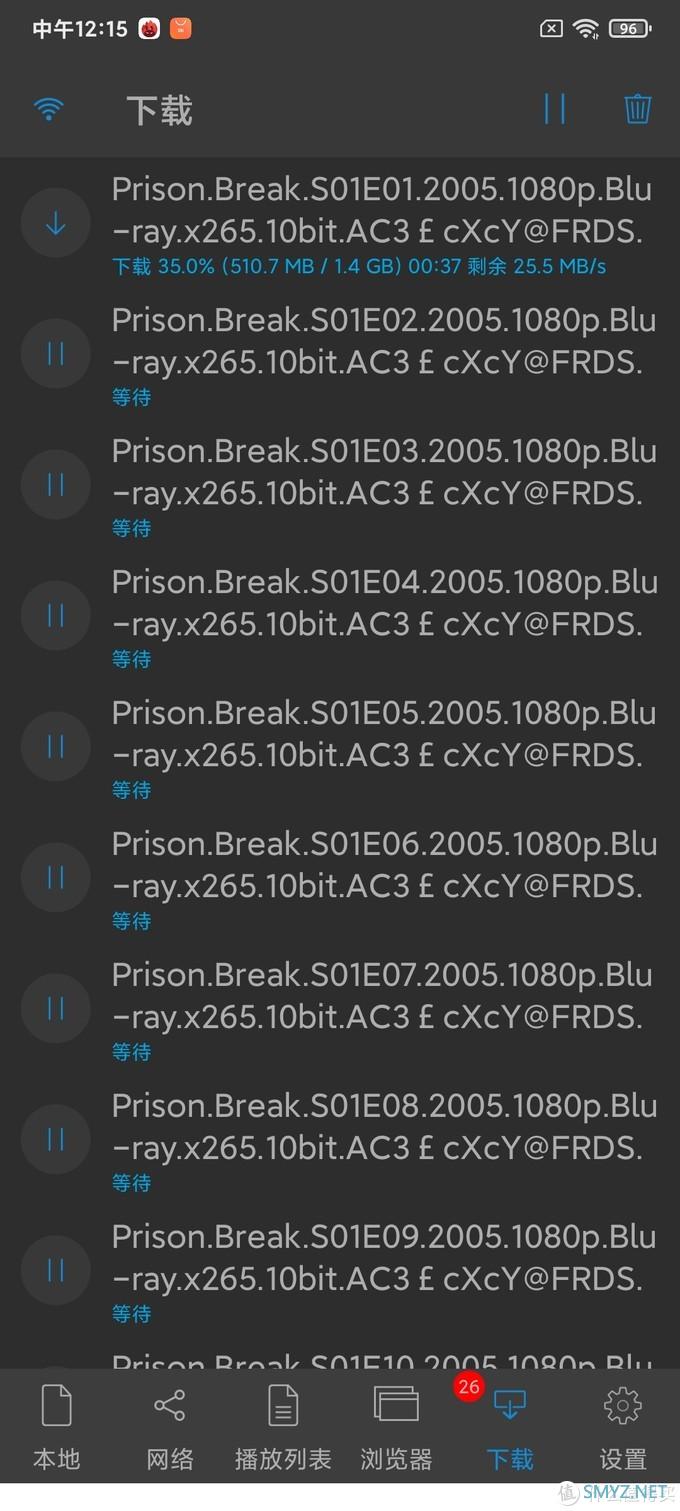
Task: Open the Prison.Break.S01E08 download entry
Action: 385,1127
